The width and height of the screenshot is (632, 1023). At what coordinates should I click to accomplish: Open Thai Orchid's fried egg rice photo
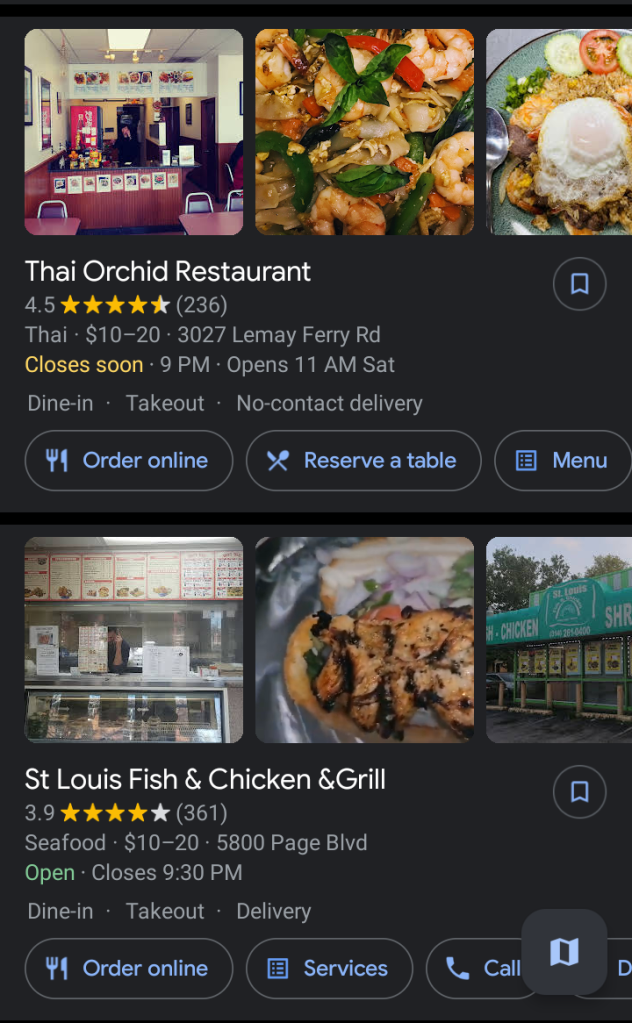point(558,132)
